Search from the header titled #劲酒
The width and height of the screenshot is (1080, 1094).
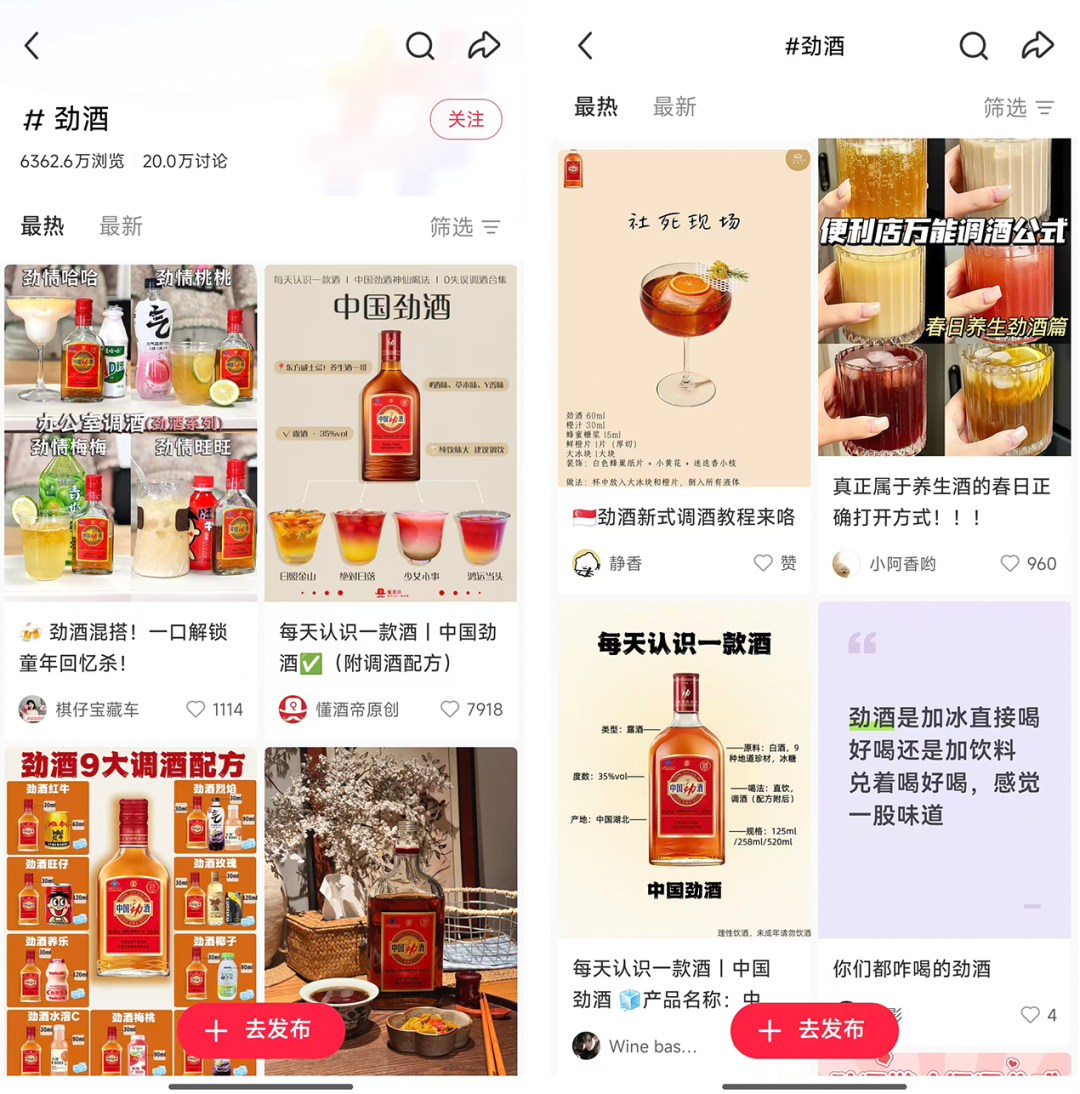point(973,46)
